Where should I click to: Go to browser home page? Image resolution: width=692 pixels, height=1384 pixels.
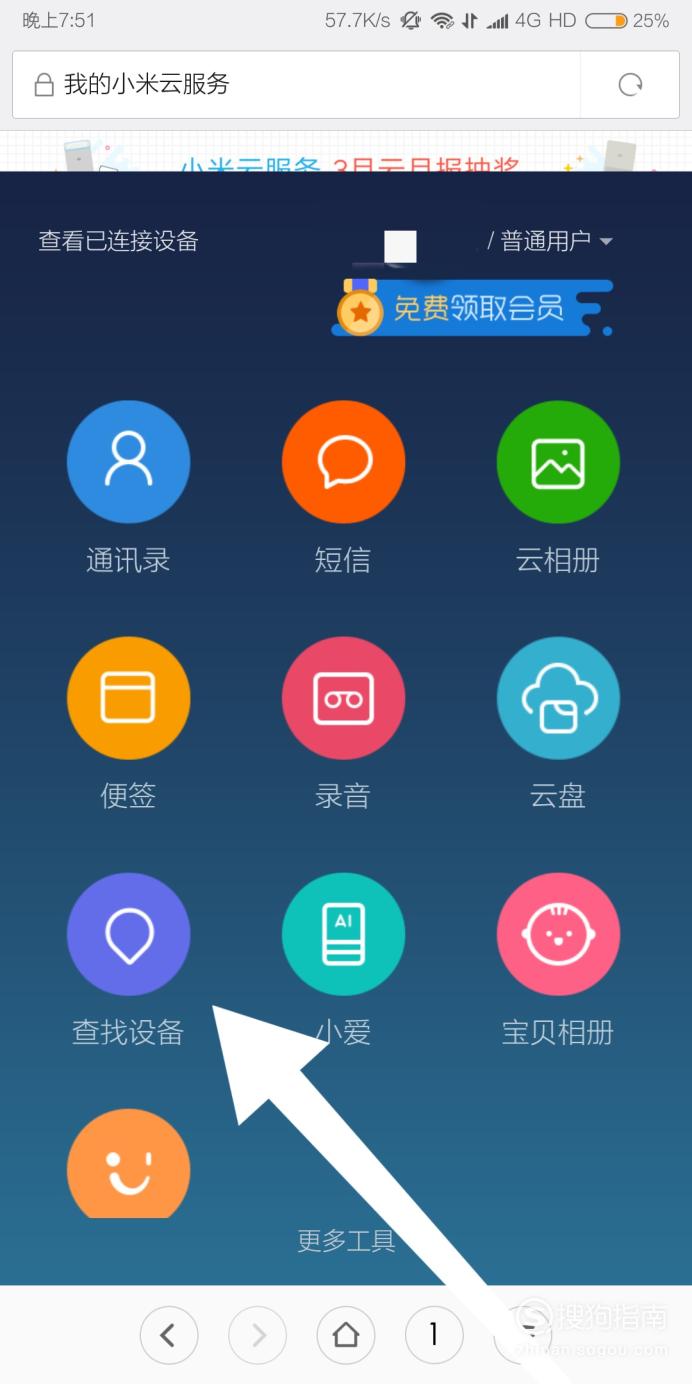point(346,1335)
